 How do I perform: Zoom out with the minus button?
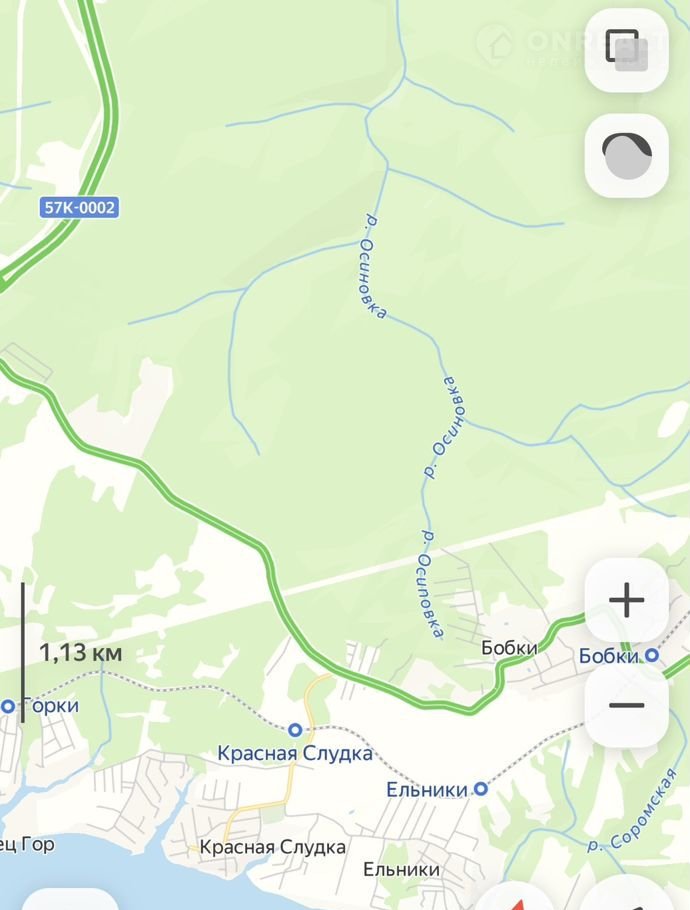pyautogui.click(x=626, y=706)
